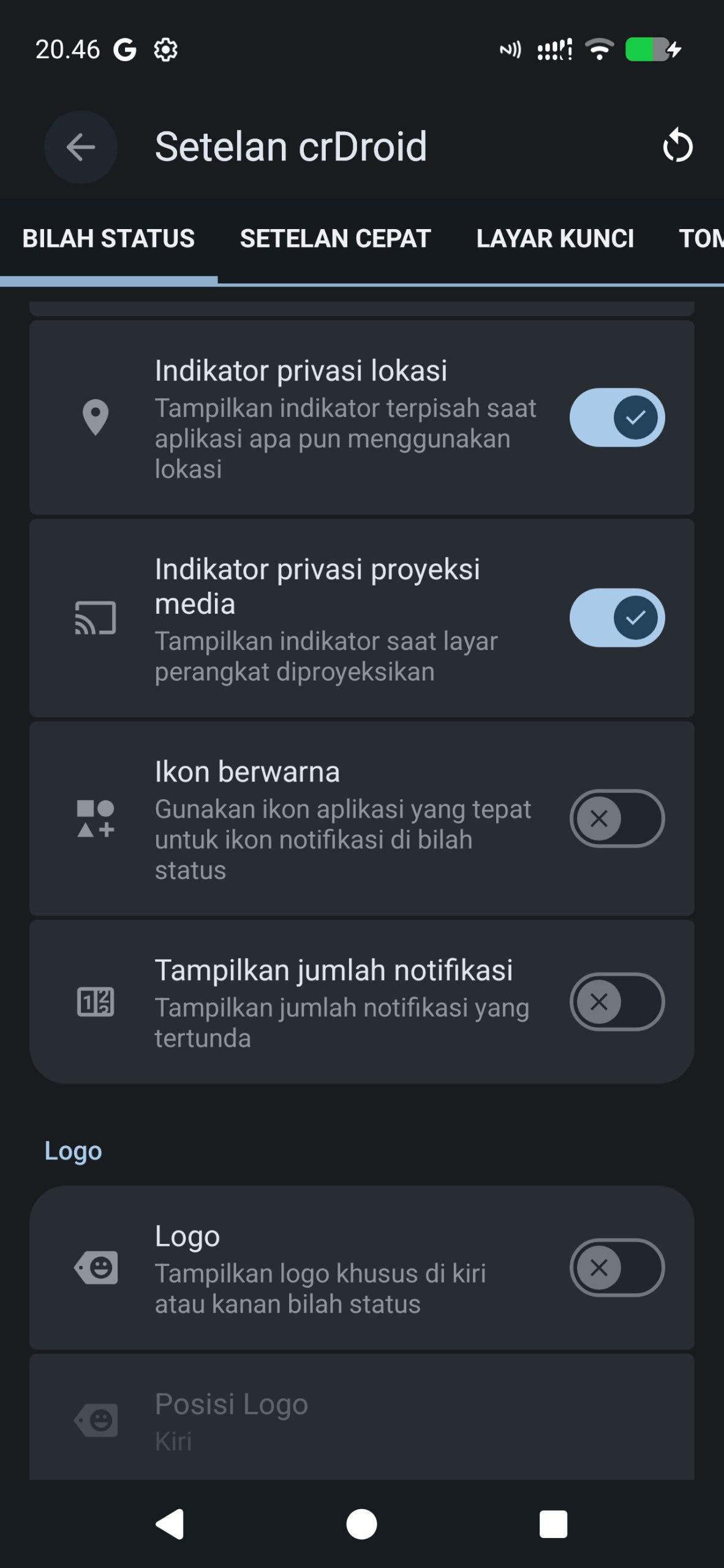Disable Indikator privasi lokasi switch

[617, 418]
